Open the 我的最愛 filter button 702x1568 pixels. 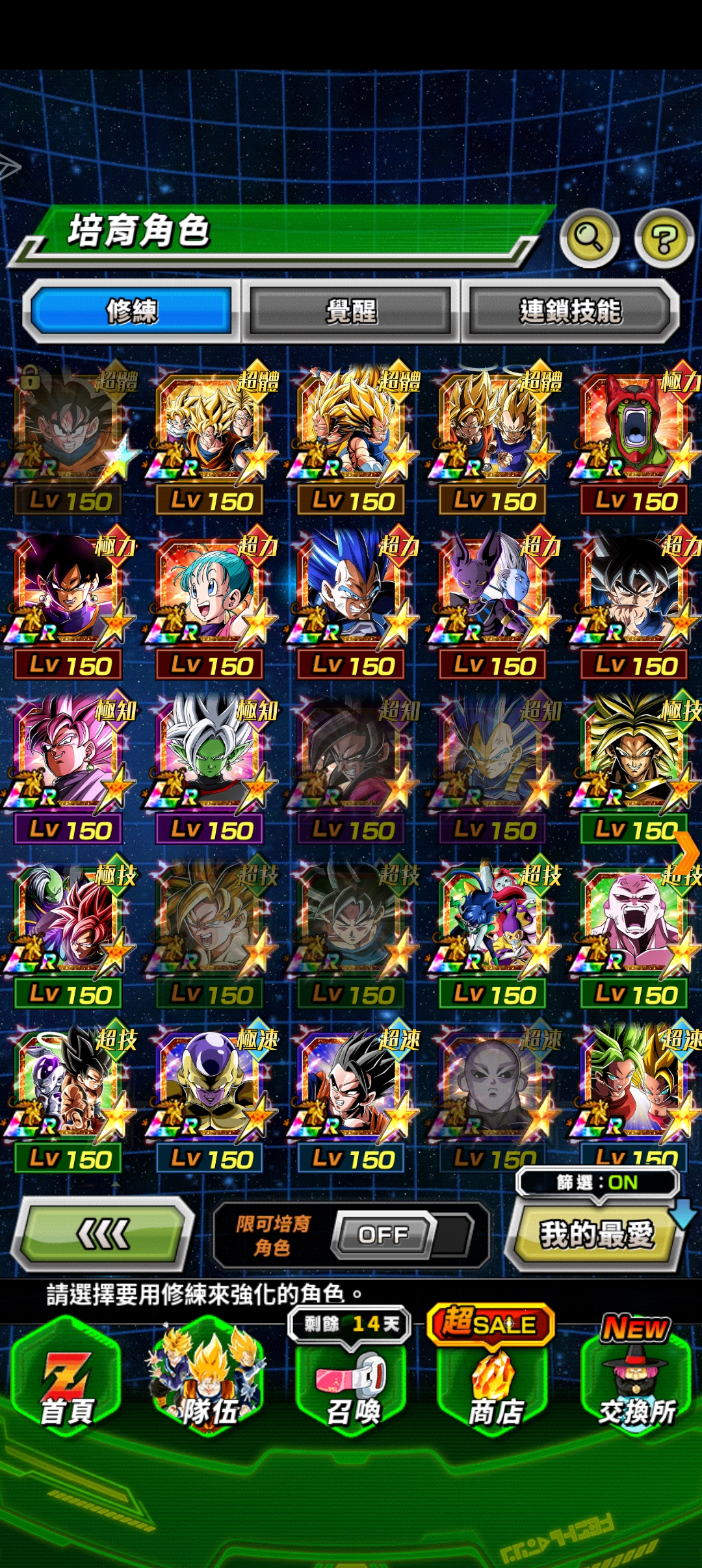[595, 1235]
